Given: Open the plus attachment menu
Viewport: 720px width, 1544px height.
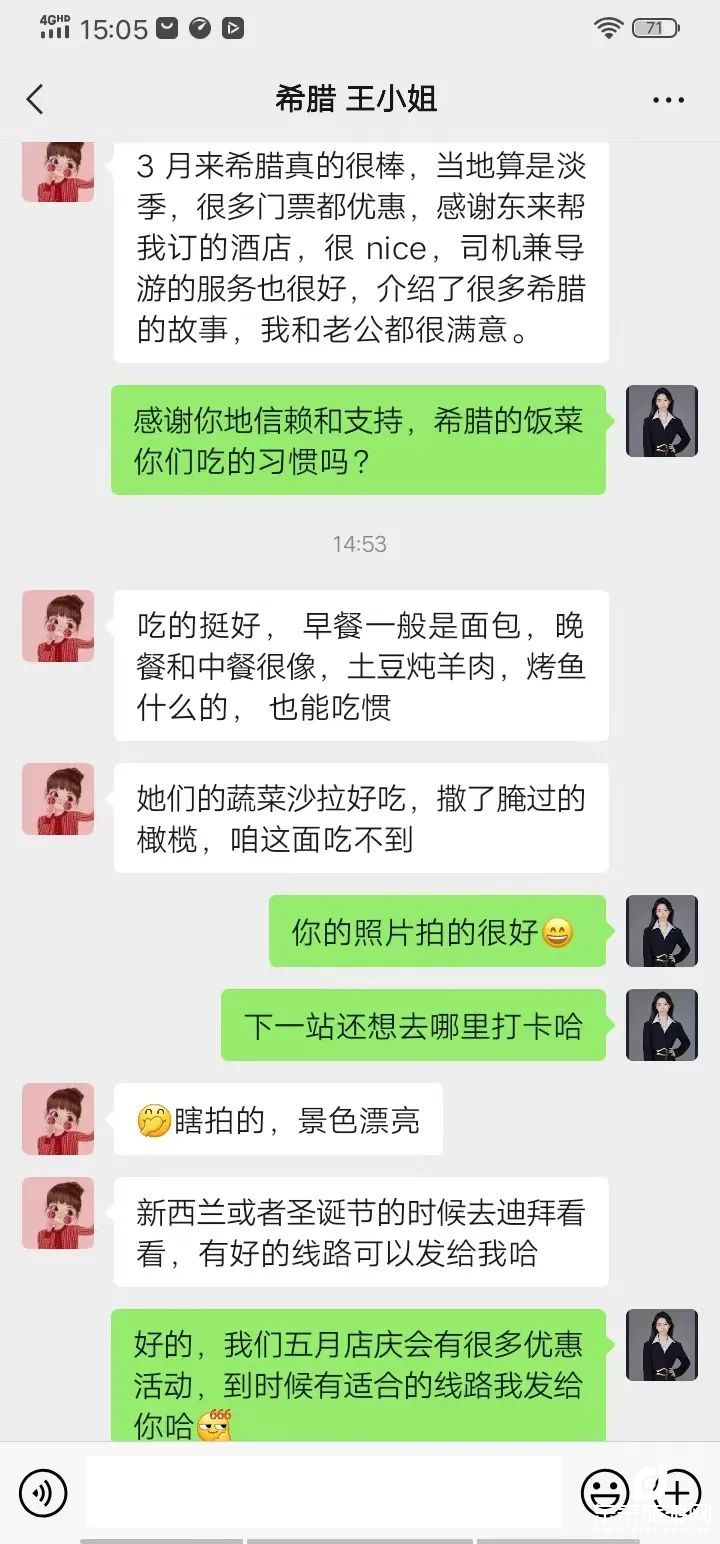Looking at the screenshot, I should click(x=677, y=1493).
